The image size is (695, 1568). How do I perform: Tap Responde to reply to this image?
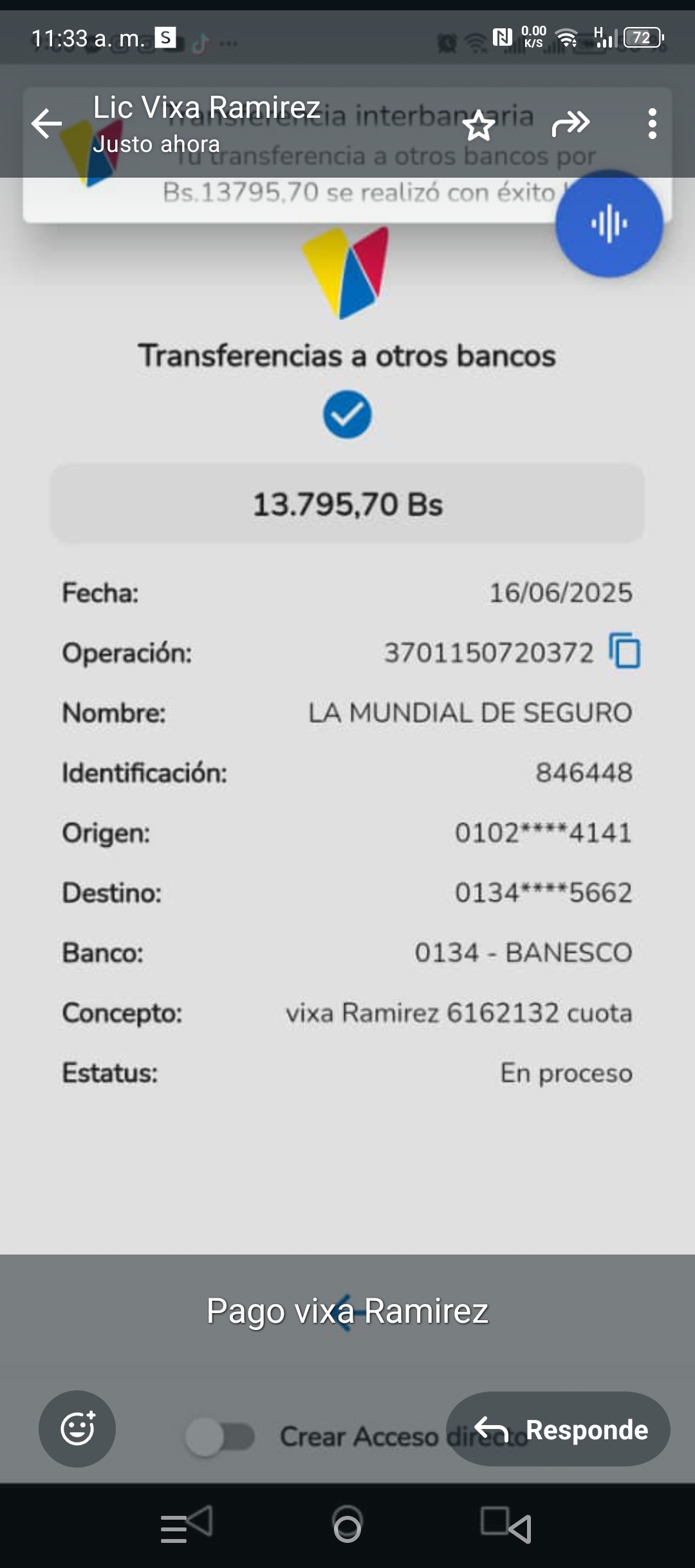coord(558,1429)
